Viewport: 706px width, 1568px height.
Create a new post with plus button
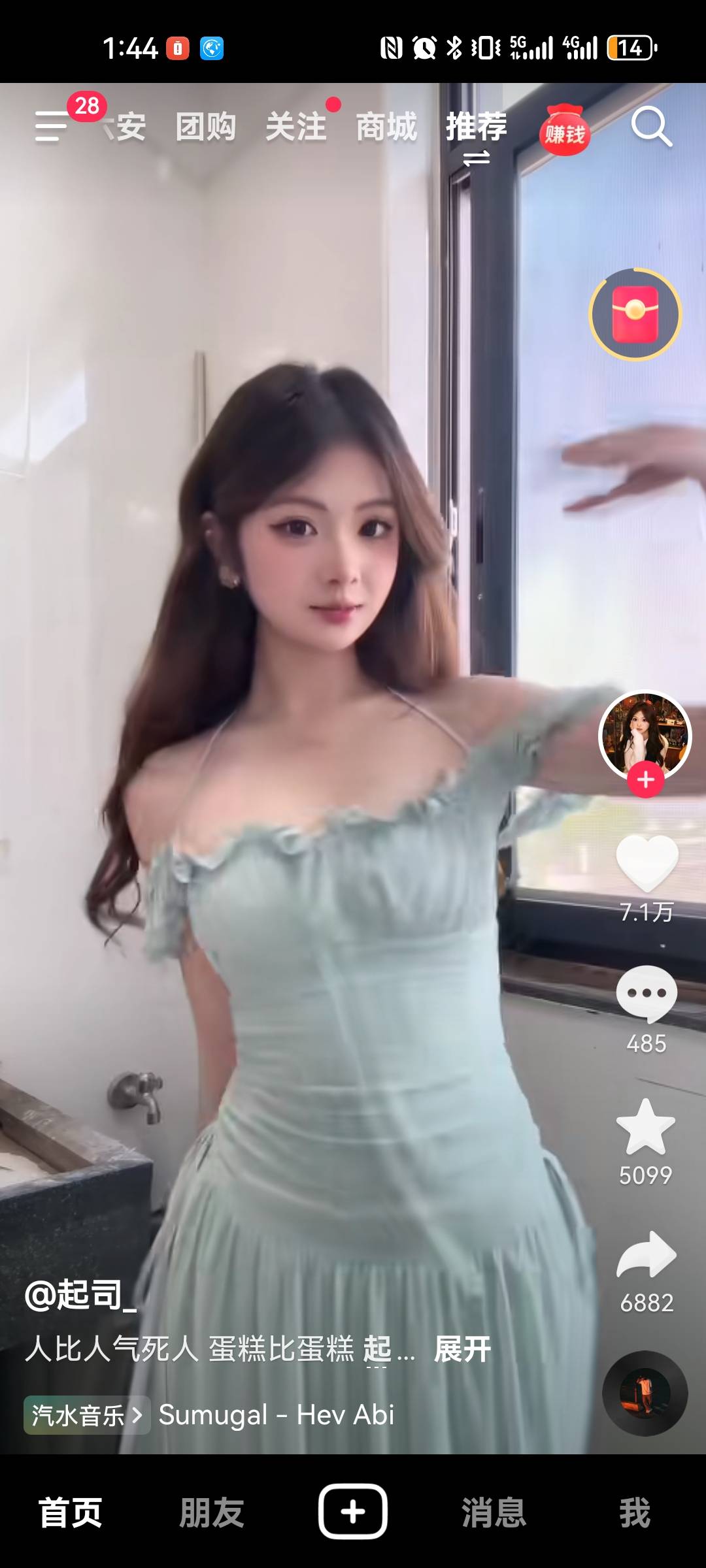click(353, 1512)
